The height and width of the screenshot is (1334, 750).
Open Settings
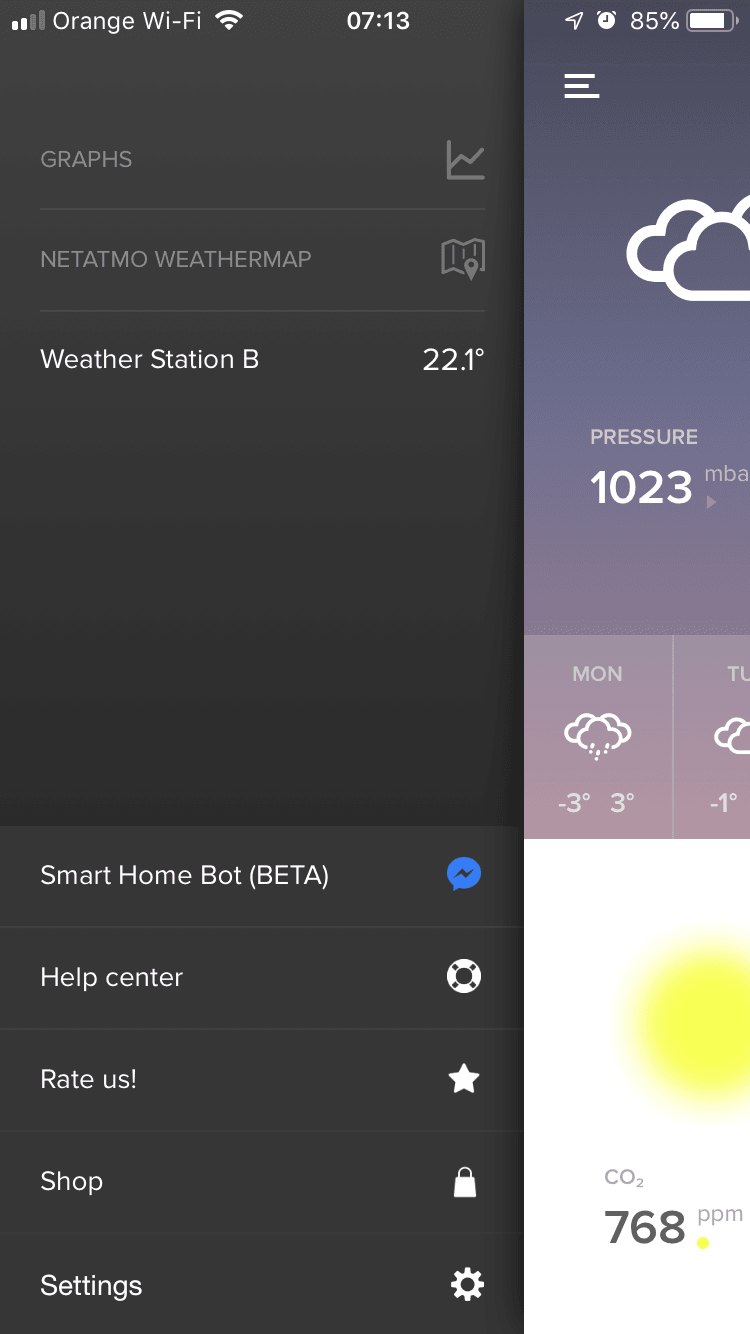pos(262,1285)
